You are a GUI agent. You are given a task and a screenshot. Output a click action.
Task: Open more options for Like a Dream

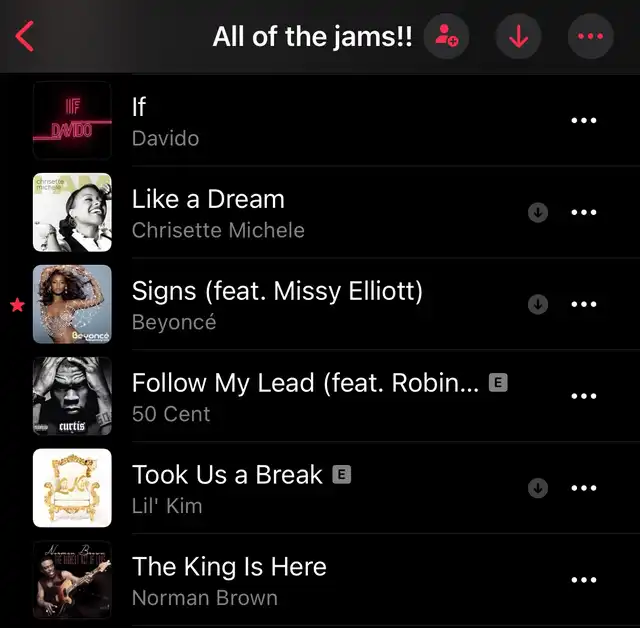[583, 213]
